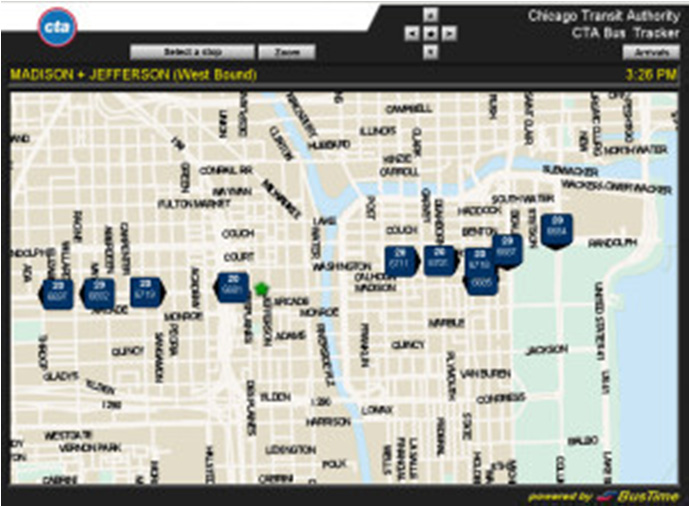Image resolution: width=689 pixels, height=506 pixels.
Task: Re-center map with middle pad button
Action: [x=430, y=33]
